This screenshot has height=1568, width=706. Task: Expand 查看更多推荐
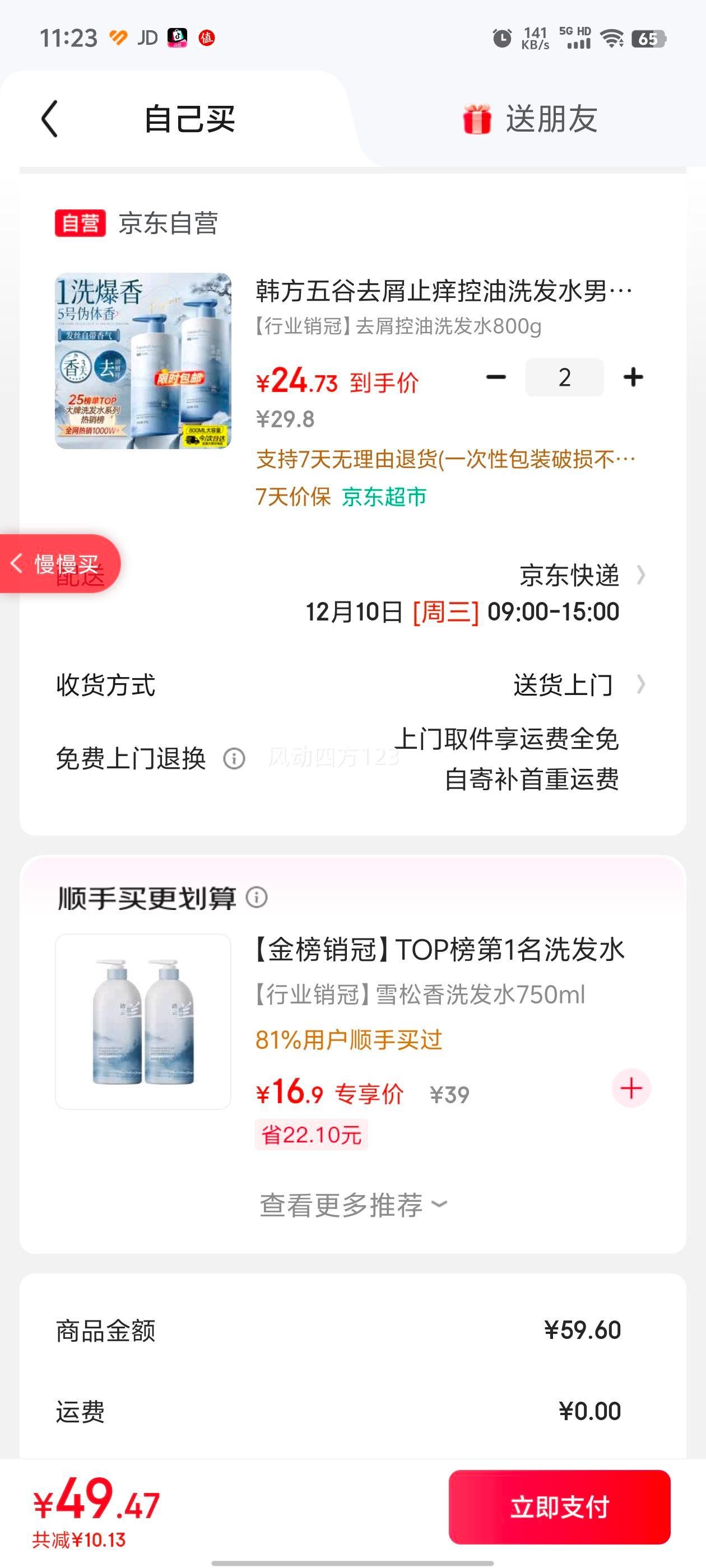[x=354, y=1205]
